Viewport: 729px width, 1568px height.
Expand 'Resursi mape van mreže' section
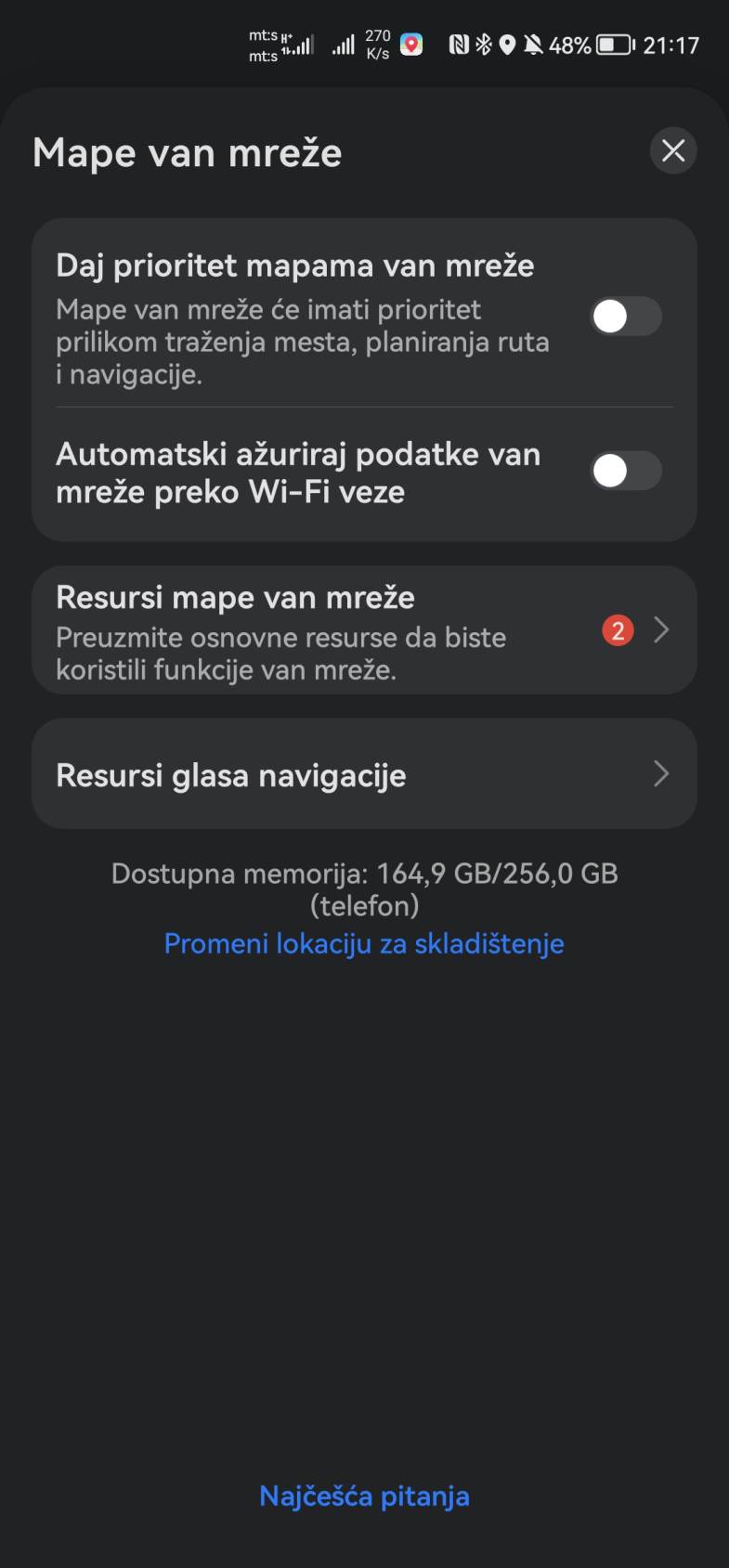[x=364, y=629]
